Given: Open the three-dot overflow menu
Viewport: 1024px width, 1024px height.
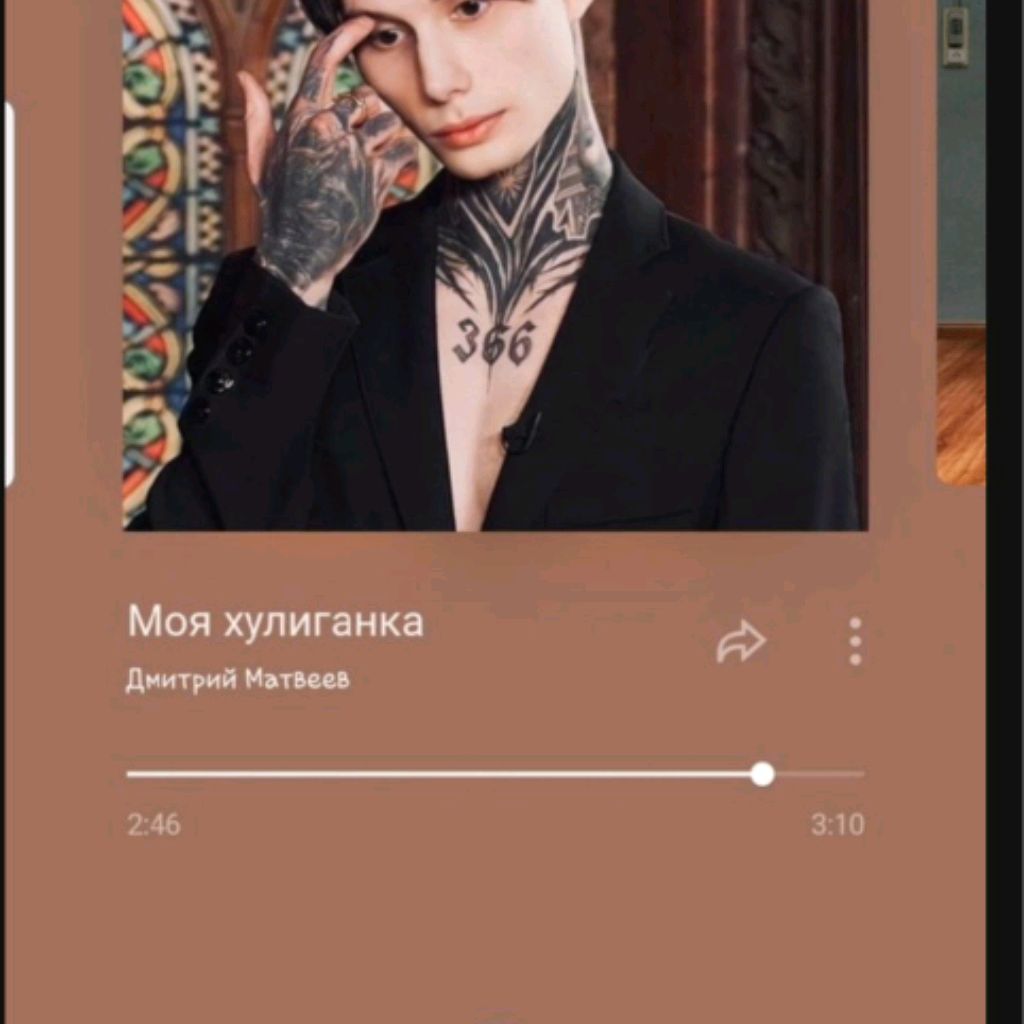Looking at the screenshot, I should 855,641.
